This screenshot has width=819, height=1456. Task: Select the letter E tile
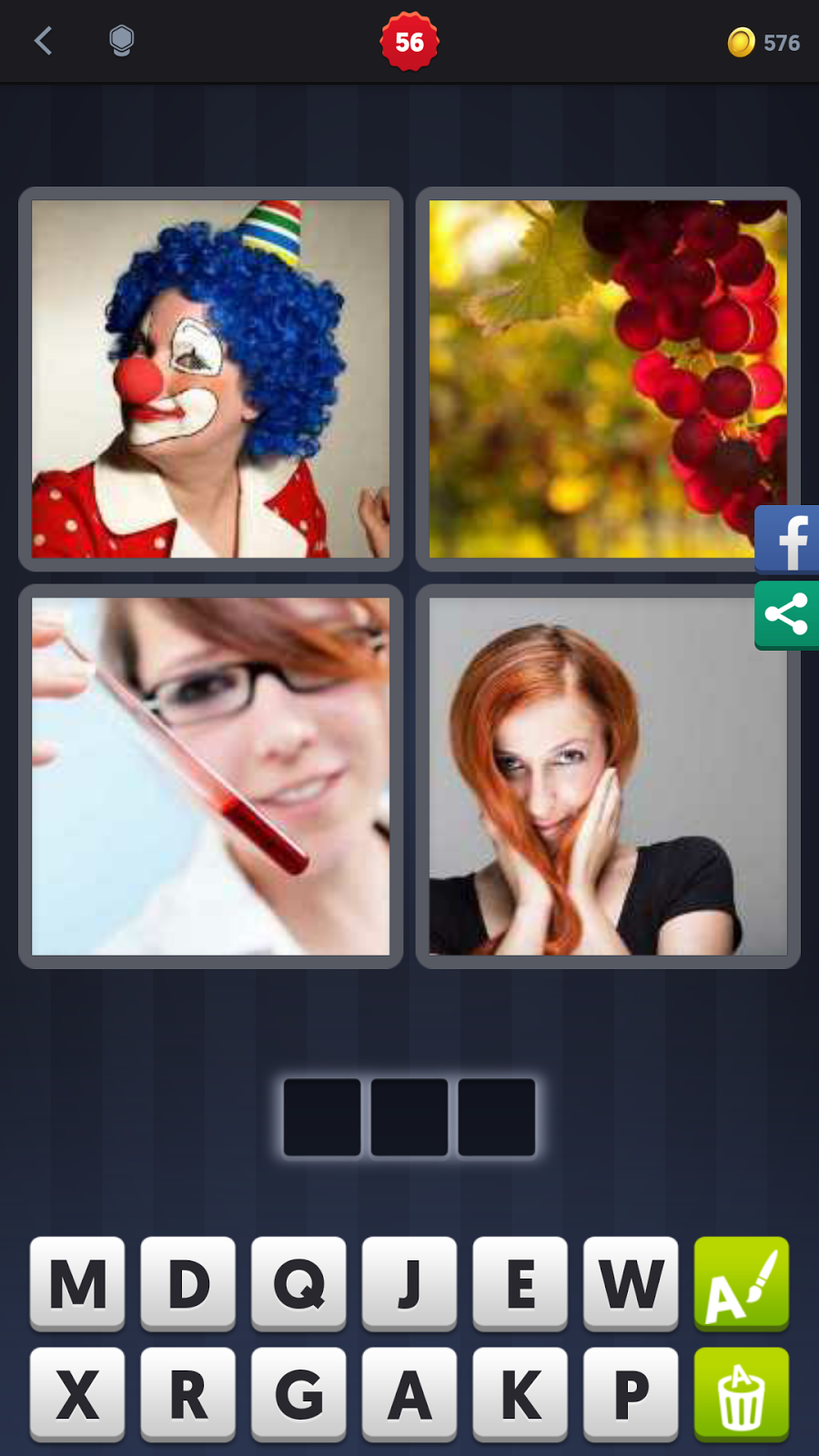[520, 1283]
